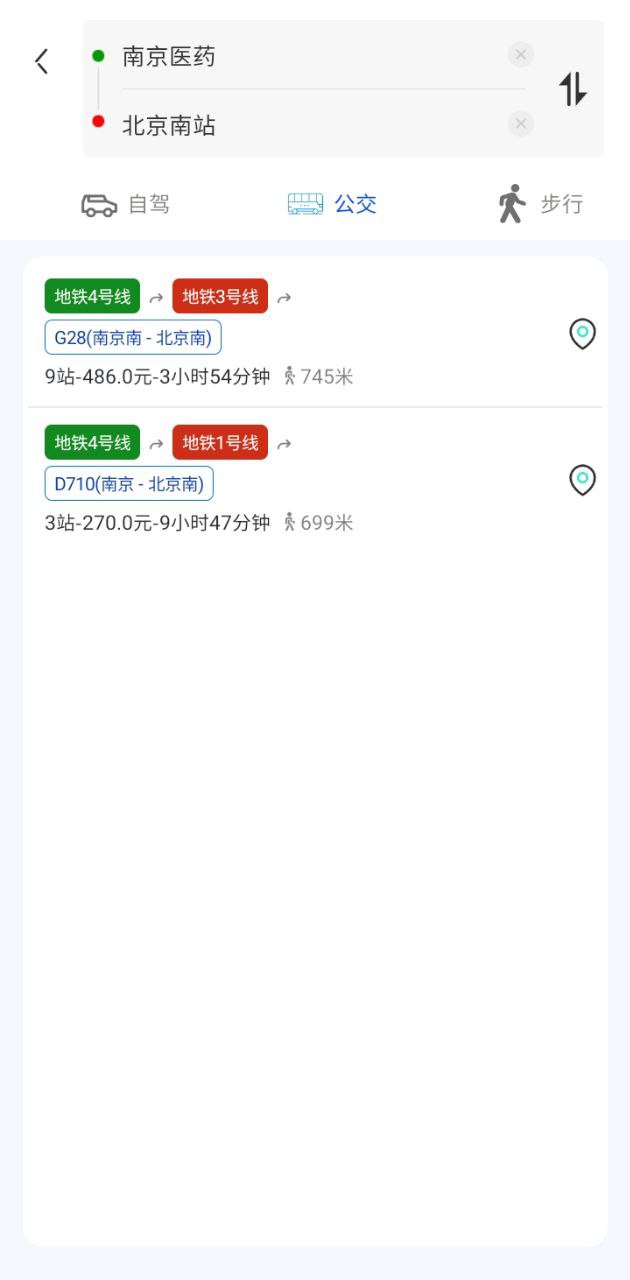Screen dimensions: 630x1280
Task: Swap start and destination locations
Action: (573, 90)
